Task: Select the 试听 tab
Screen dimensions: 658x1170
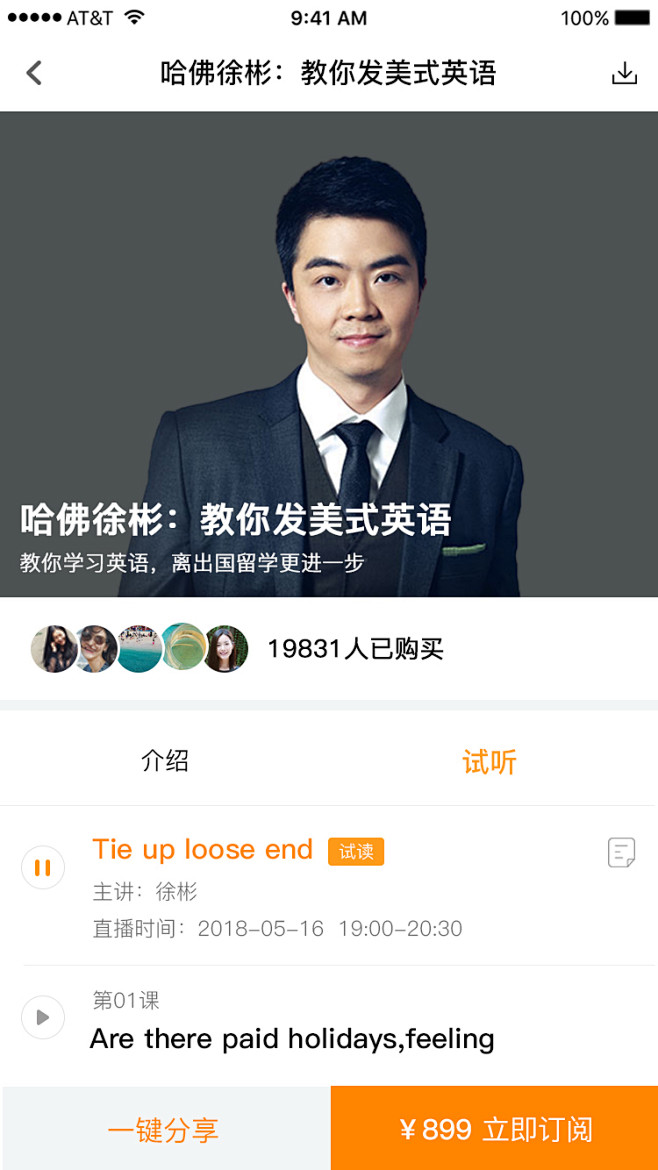Action: pos(489,762)
